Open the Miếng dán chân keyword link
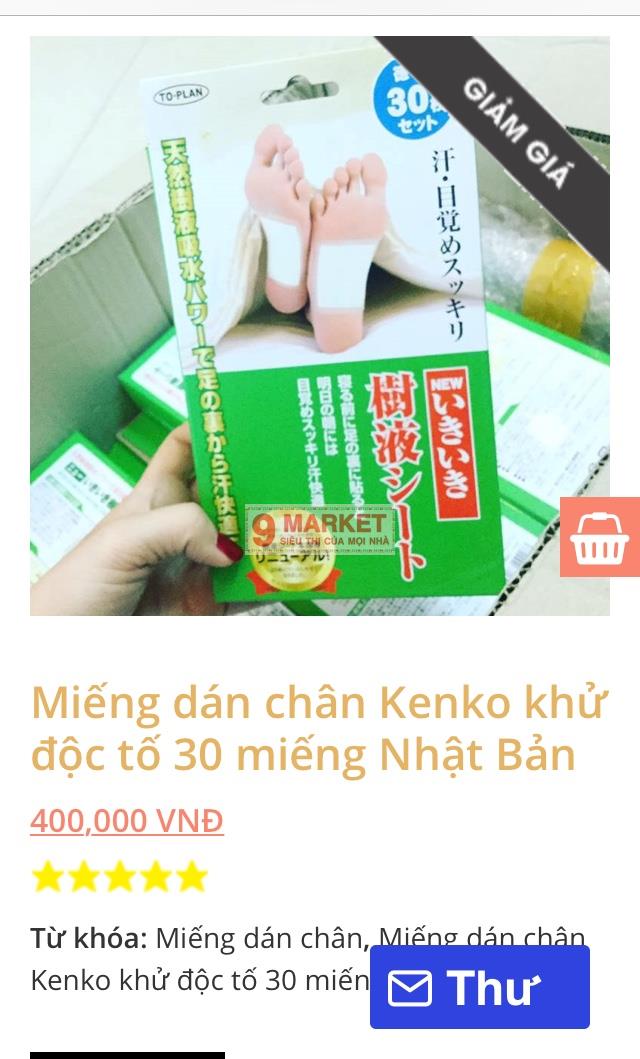The height and width of the screenshot is (1059, 640). [259, 938]
